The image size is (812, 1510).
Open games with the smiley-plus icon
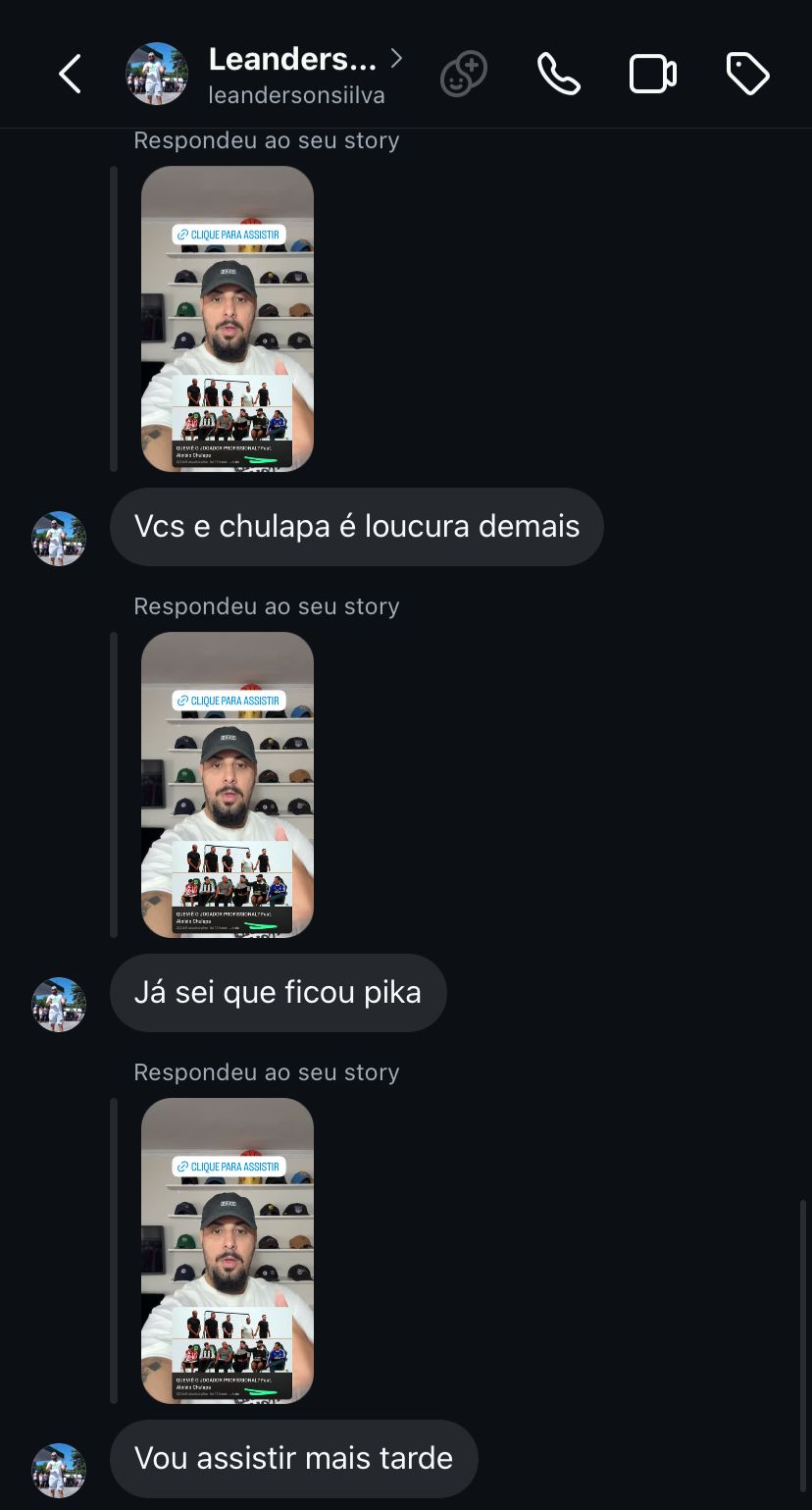[x=463, y=73]
